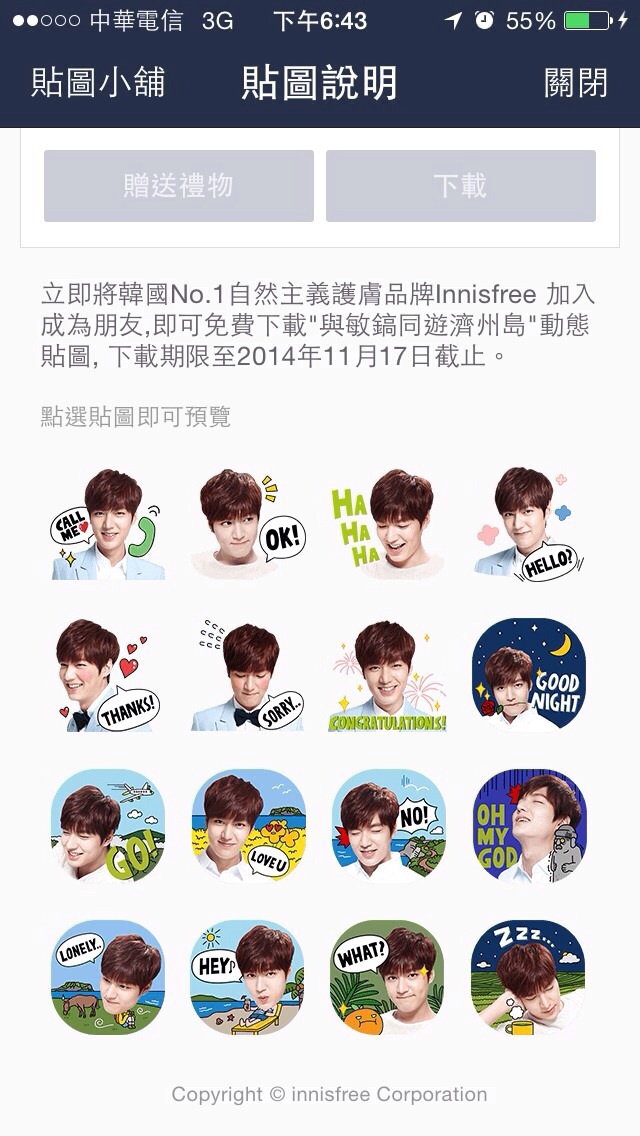Image resolution: width=640 pixels, height=1136 pixels.
Task: Preview the HELLO? sticker
Action: tap(529, 524)
